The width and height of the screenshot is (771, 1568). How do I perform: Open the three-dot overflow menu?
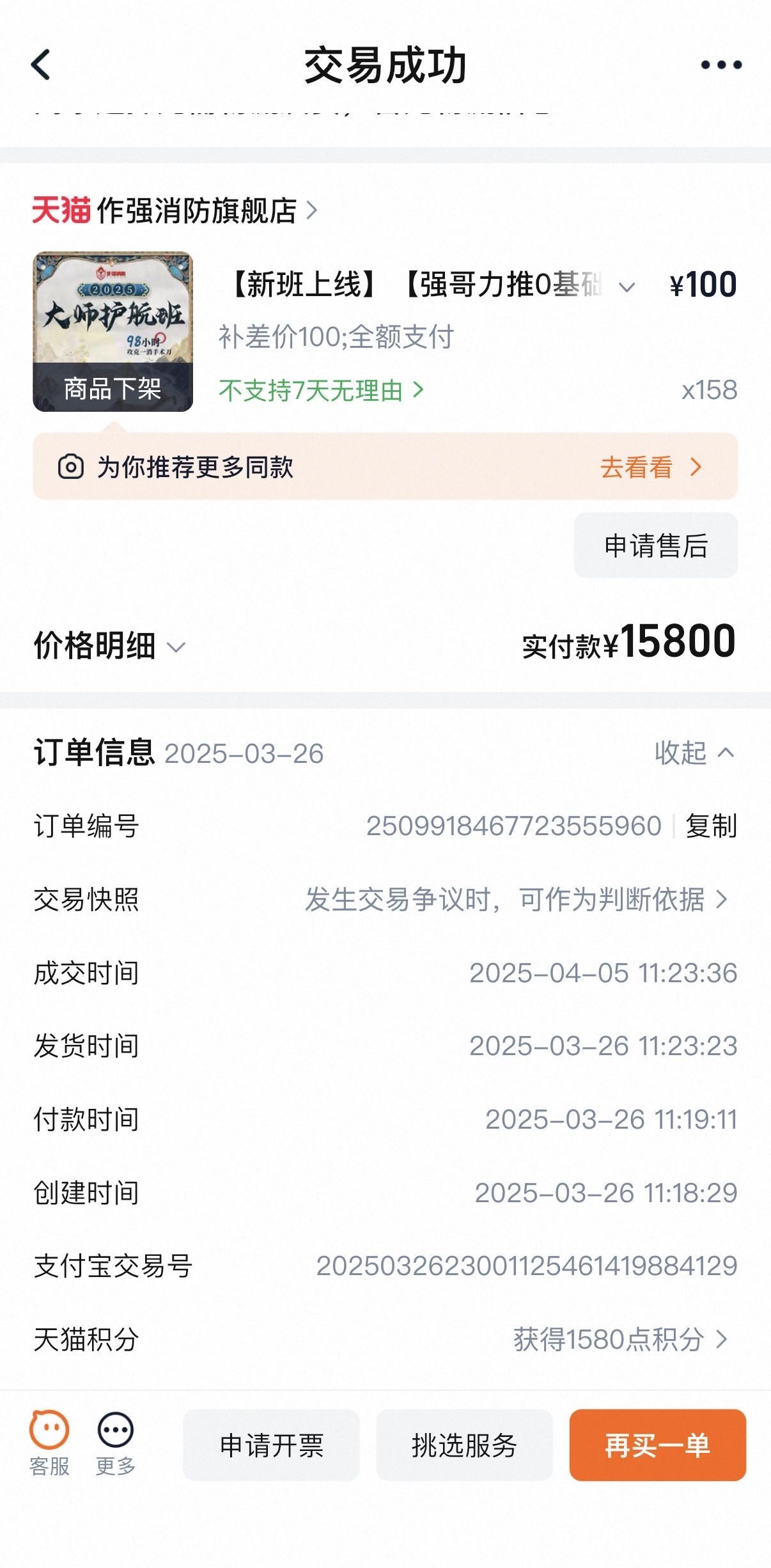click(x=720, y=65)
